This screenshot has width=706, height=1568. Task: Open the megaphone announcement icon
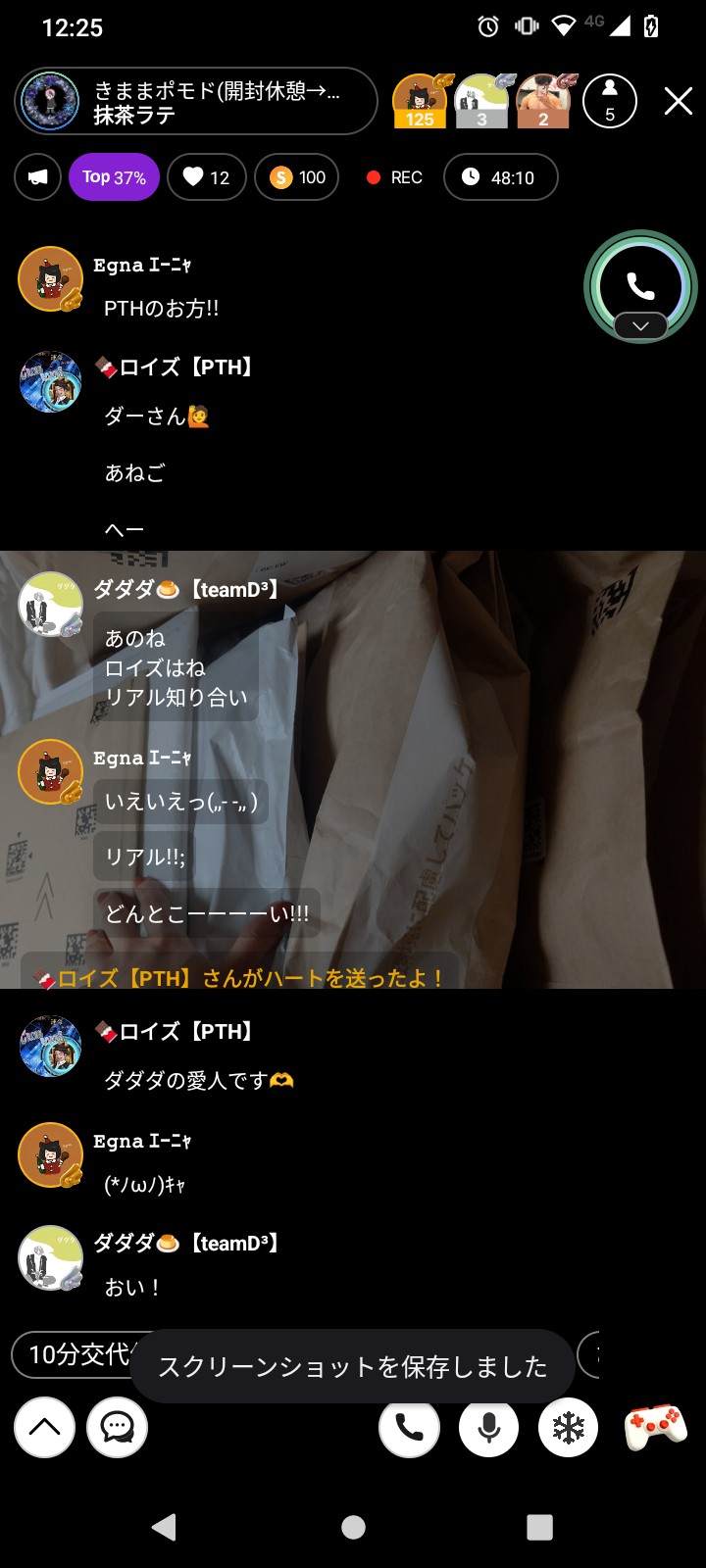coord(38,177)
